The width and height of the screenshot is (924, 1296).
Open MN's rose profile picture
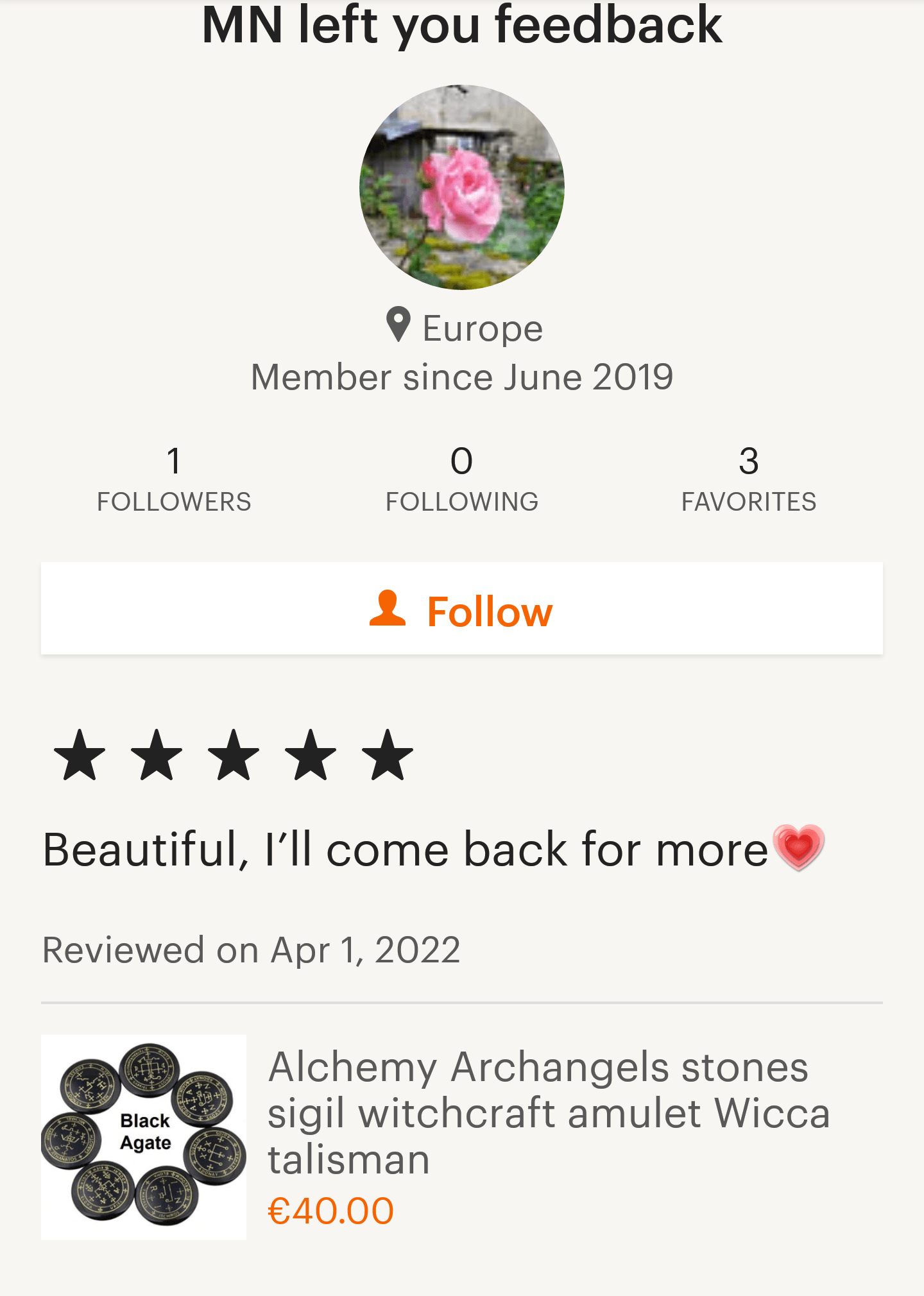[x=462, y=187]
